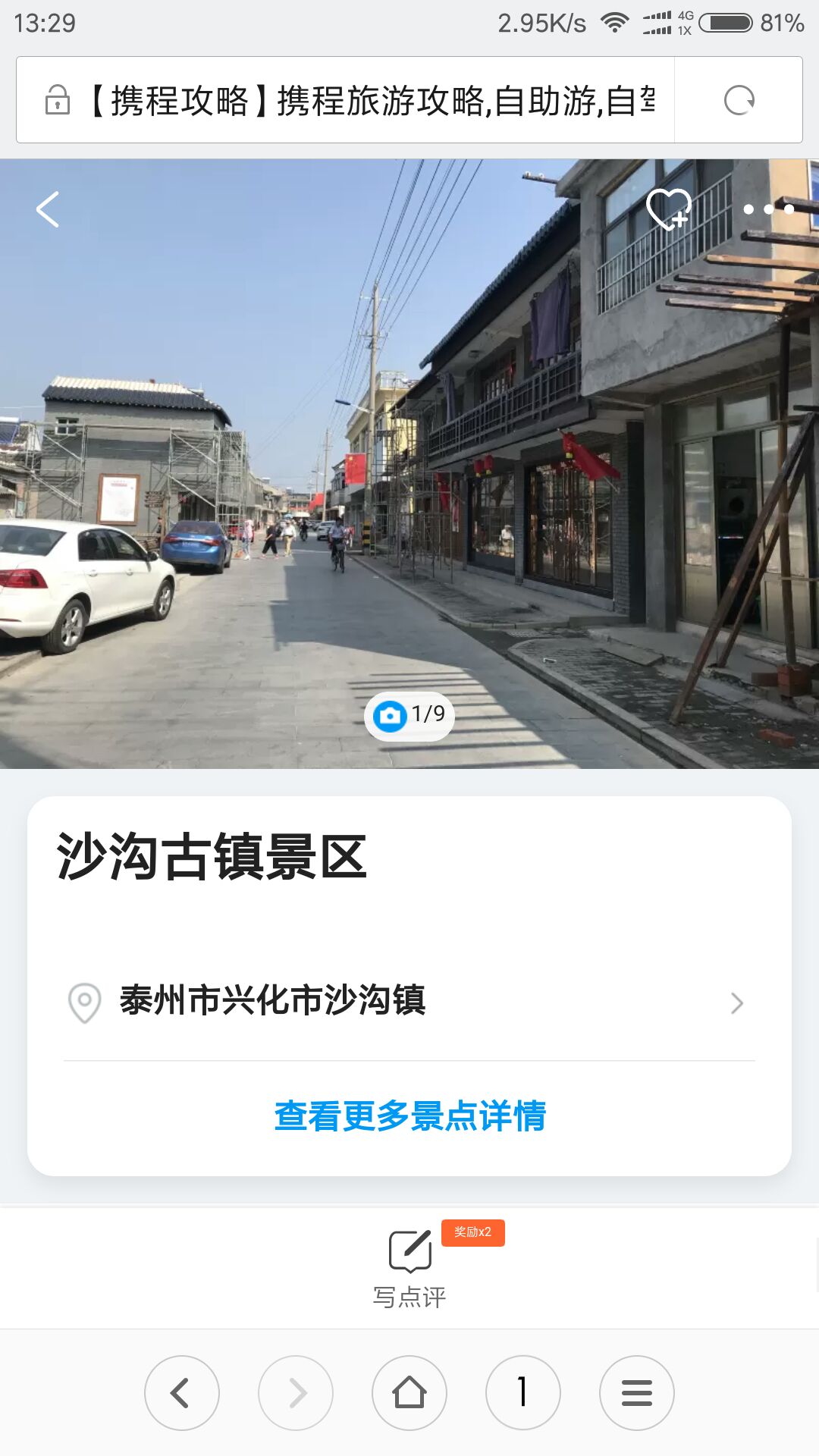819x1456 pixels.
Task: Open 查看更多景点详情 link
Action: (409, 1116)
